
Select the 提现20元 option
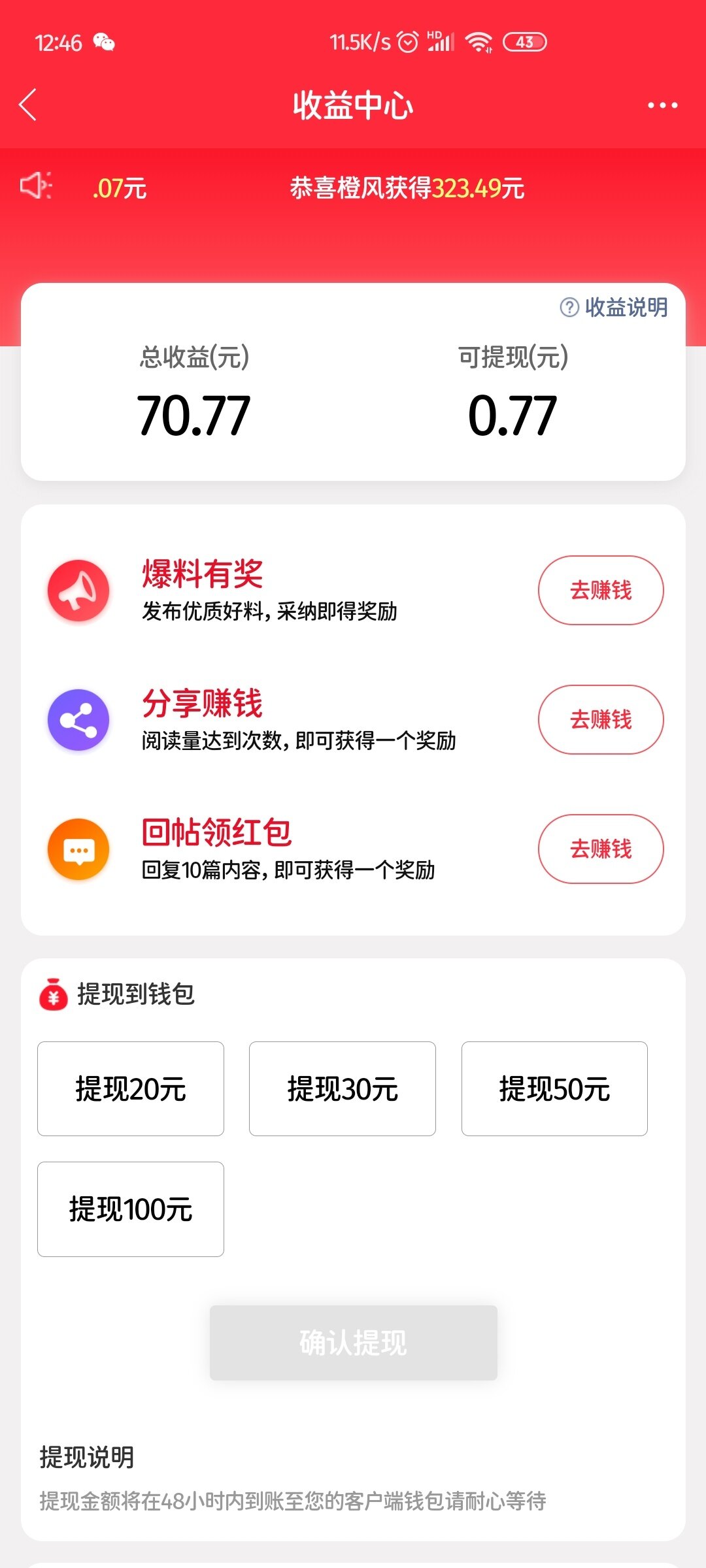131,1088
